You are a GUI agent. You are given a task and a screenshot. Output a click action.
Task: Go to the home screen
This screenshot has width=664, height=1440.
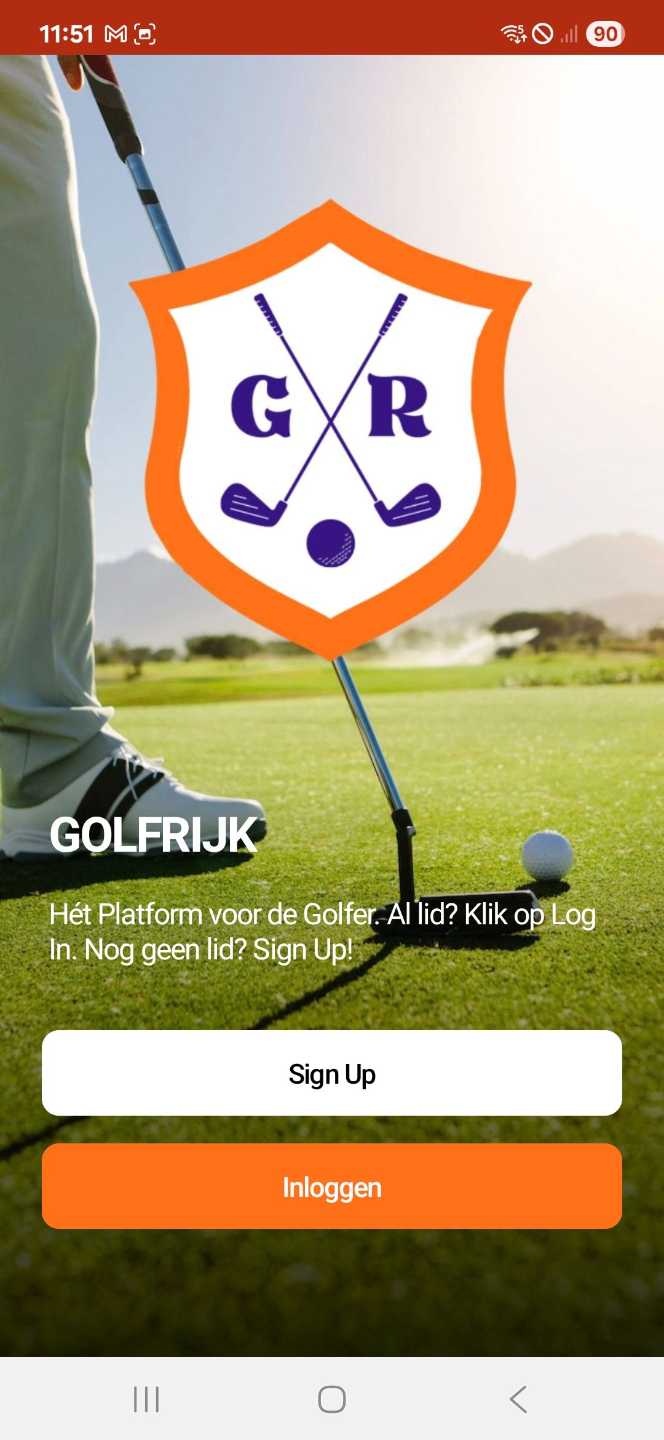[x=332, y=1399]
